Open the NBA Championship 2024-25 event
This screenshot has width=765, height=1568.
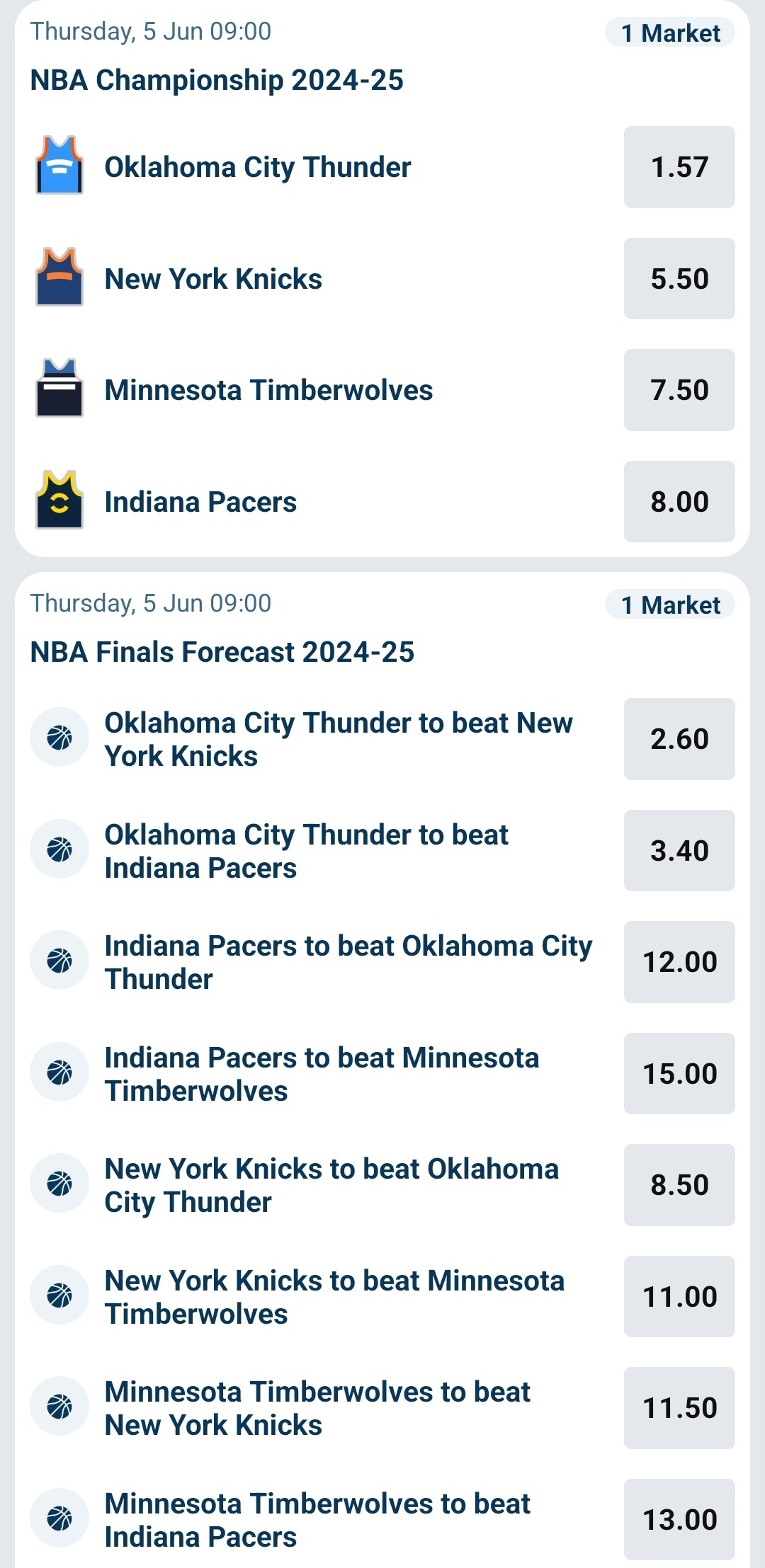[x=217, y=80]
